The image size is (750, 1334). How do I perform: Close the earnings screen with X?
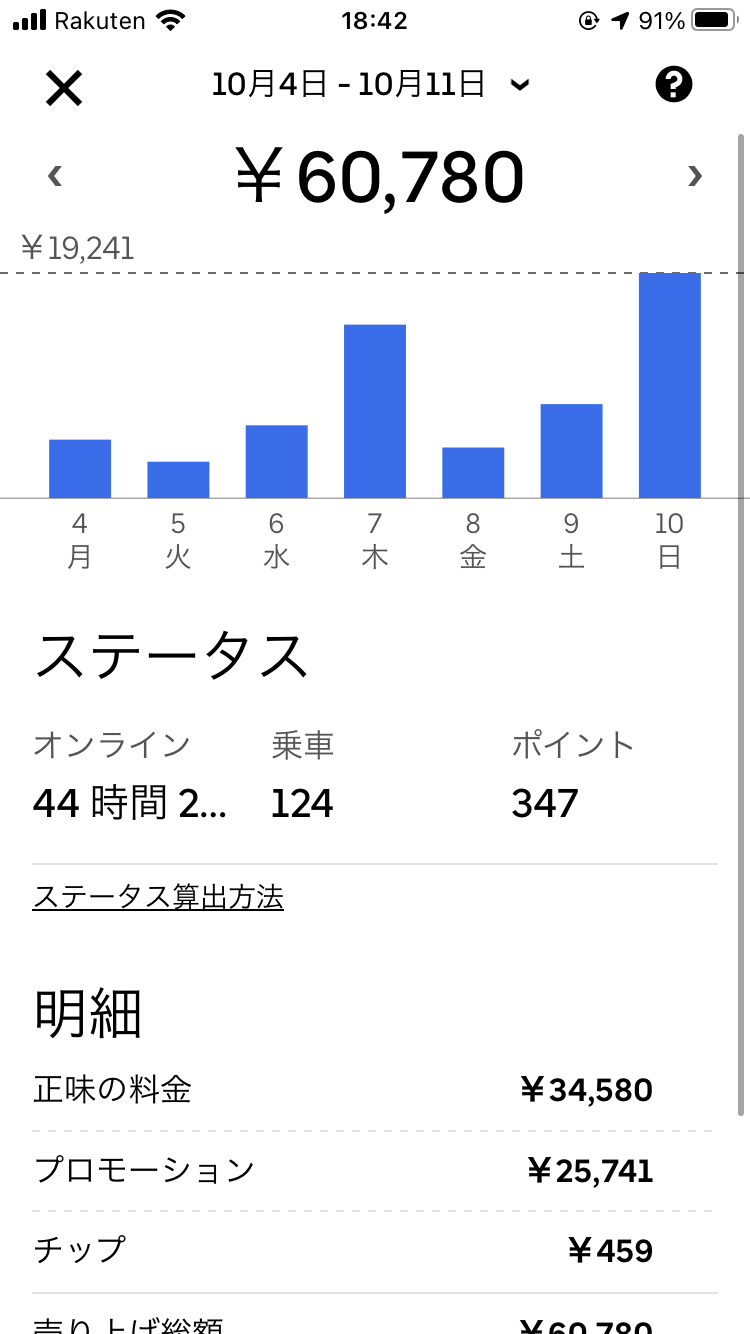pyautogui.click(x=64, y=89)
